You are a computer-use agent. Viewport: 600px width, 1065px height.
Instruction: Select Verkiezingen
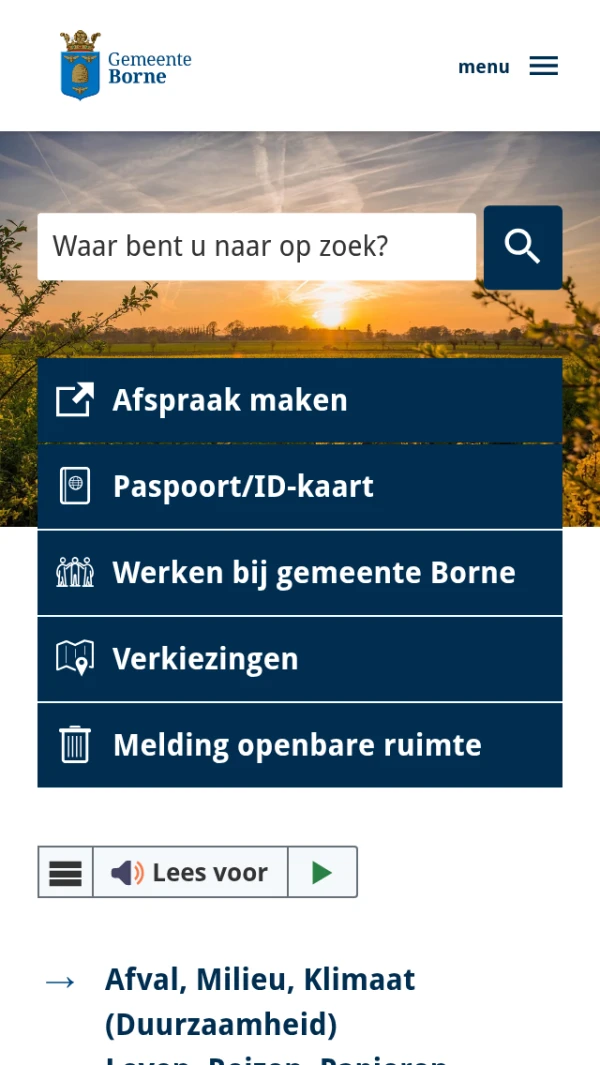299,658
